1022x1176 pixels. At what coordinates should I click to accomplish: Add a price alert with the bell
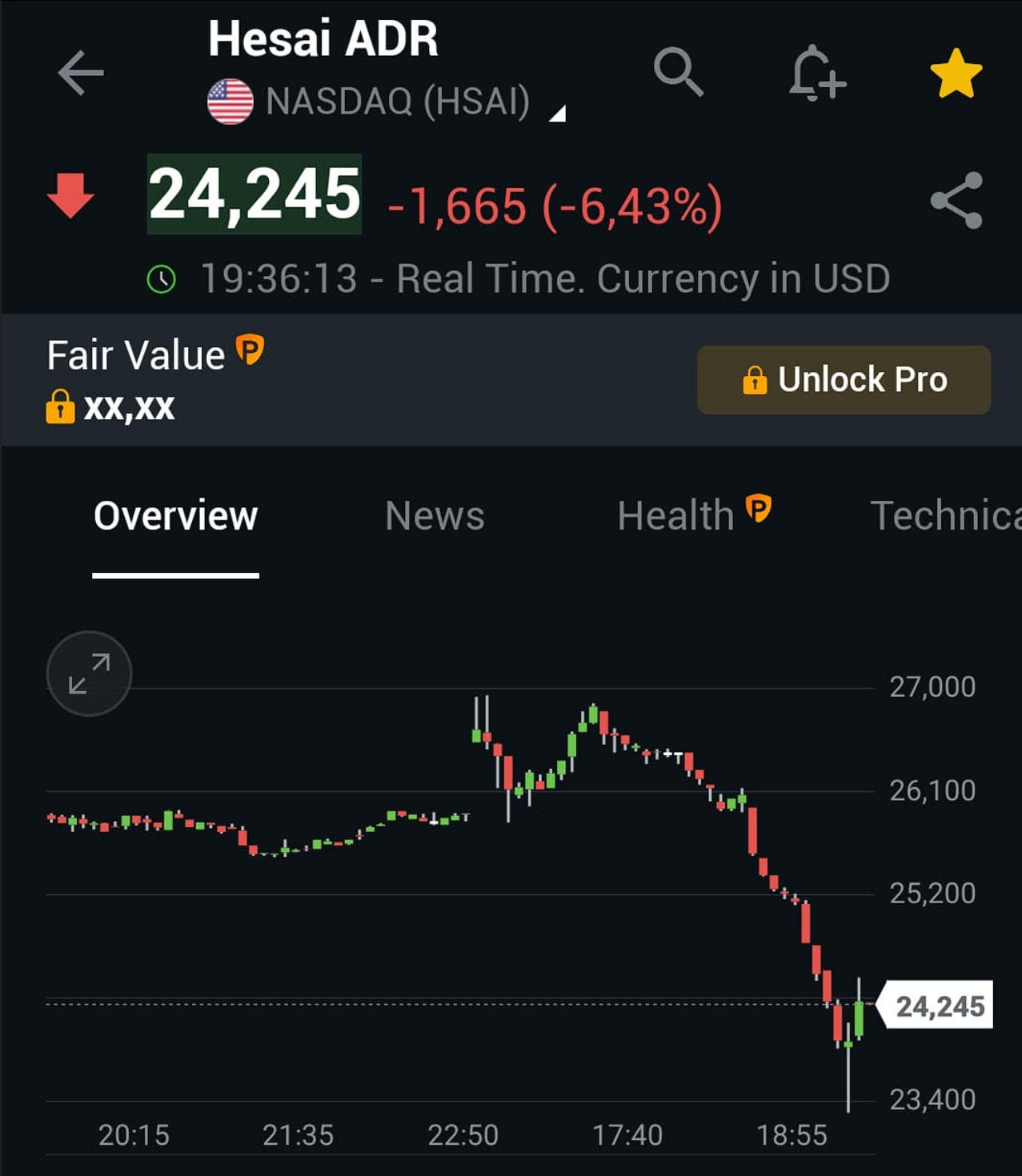pyautogui.click(x=816, y=73)
